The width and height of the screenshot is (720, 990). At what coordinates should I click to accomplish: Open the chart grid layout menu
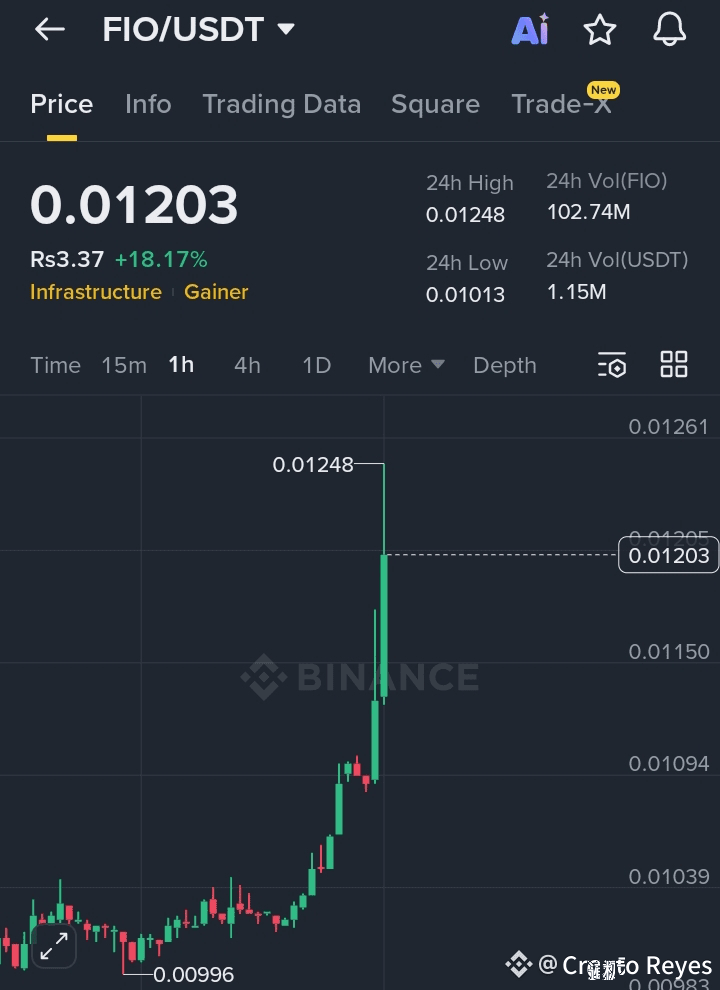(x=674, y=365)
